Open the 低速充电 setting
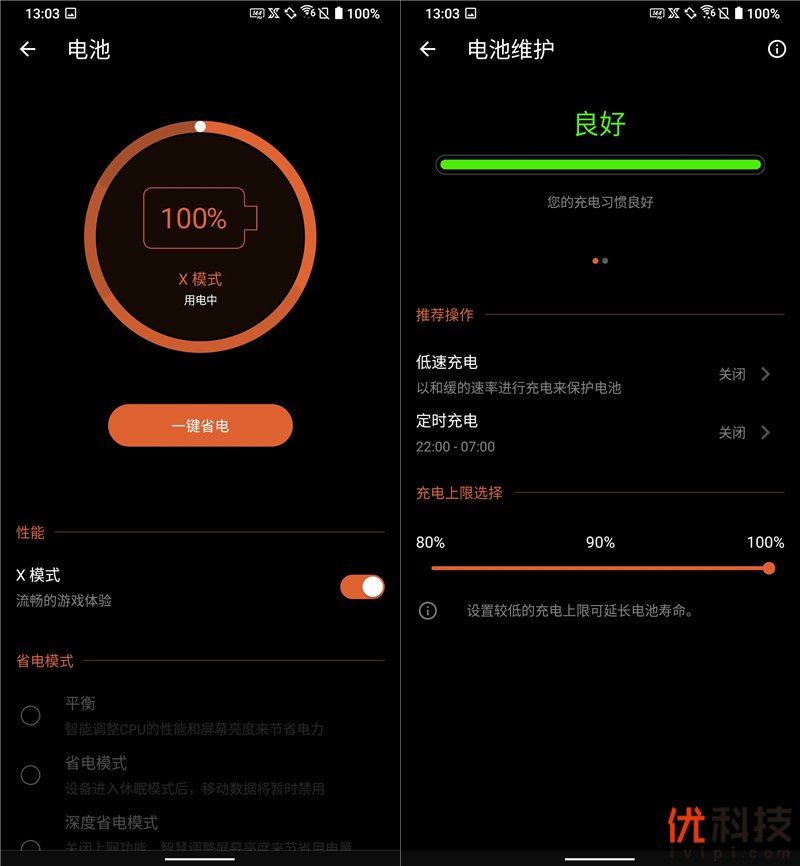The image size is (800, 866). (x=595, y=374)
